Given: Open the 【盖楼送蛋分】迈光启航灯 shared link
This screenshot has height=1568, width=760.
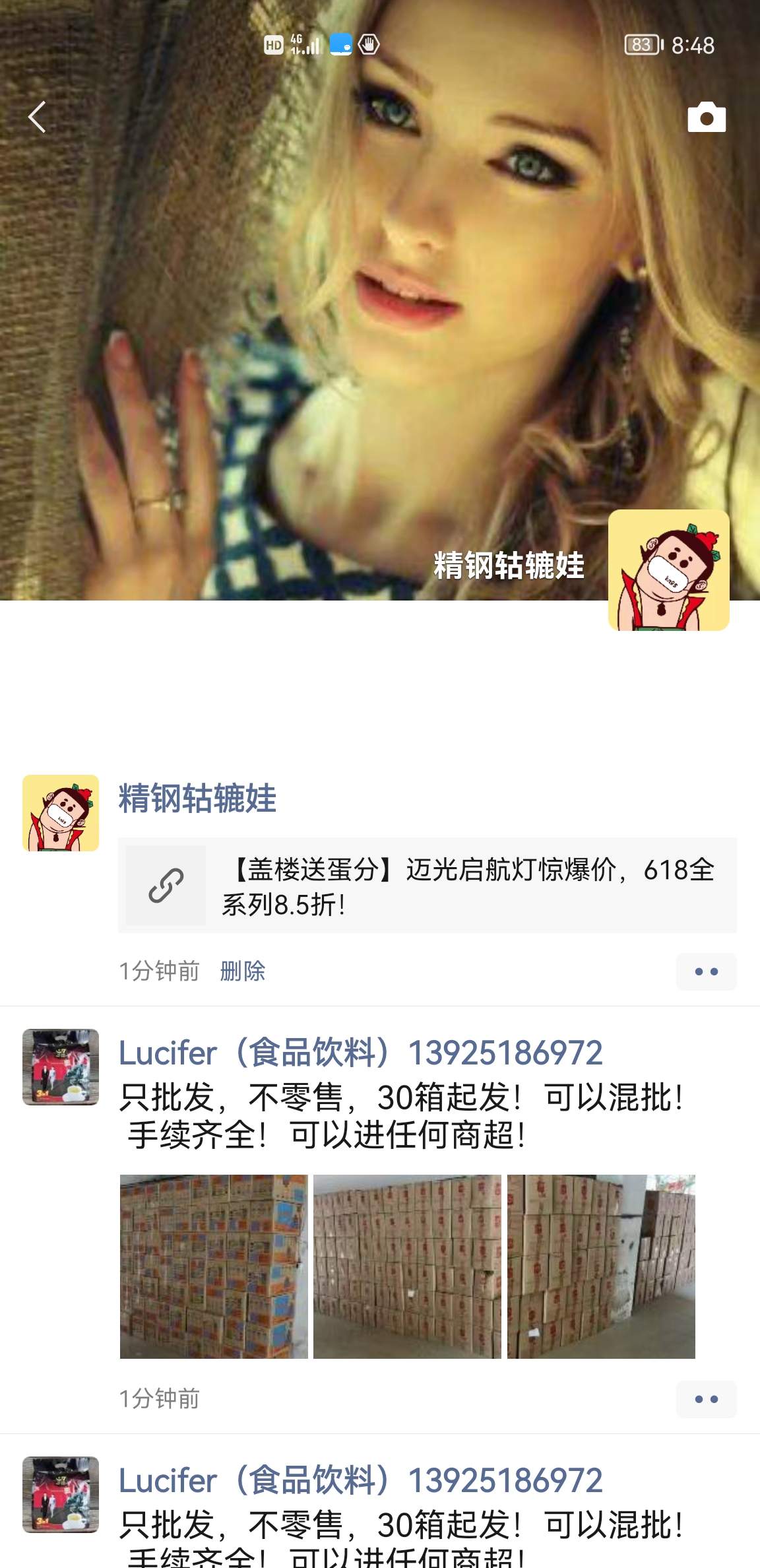Looking at the screenshot, I should tap(427, 886).
